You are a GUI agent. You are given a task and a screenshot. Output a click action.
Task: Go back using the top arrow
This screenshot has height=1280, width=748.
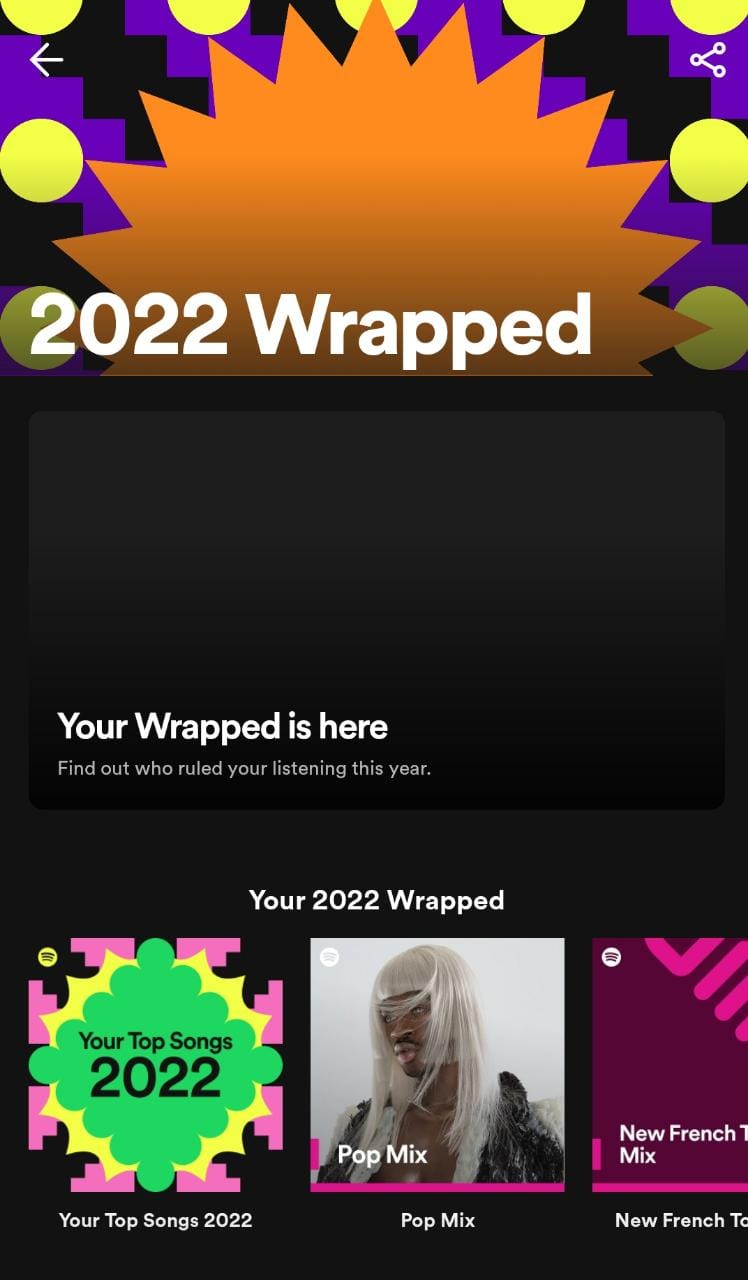point(46,61)
